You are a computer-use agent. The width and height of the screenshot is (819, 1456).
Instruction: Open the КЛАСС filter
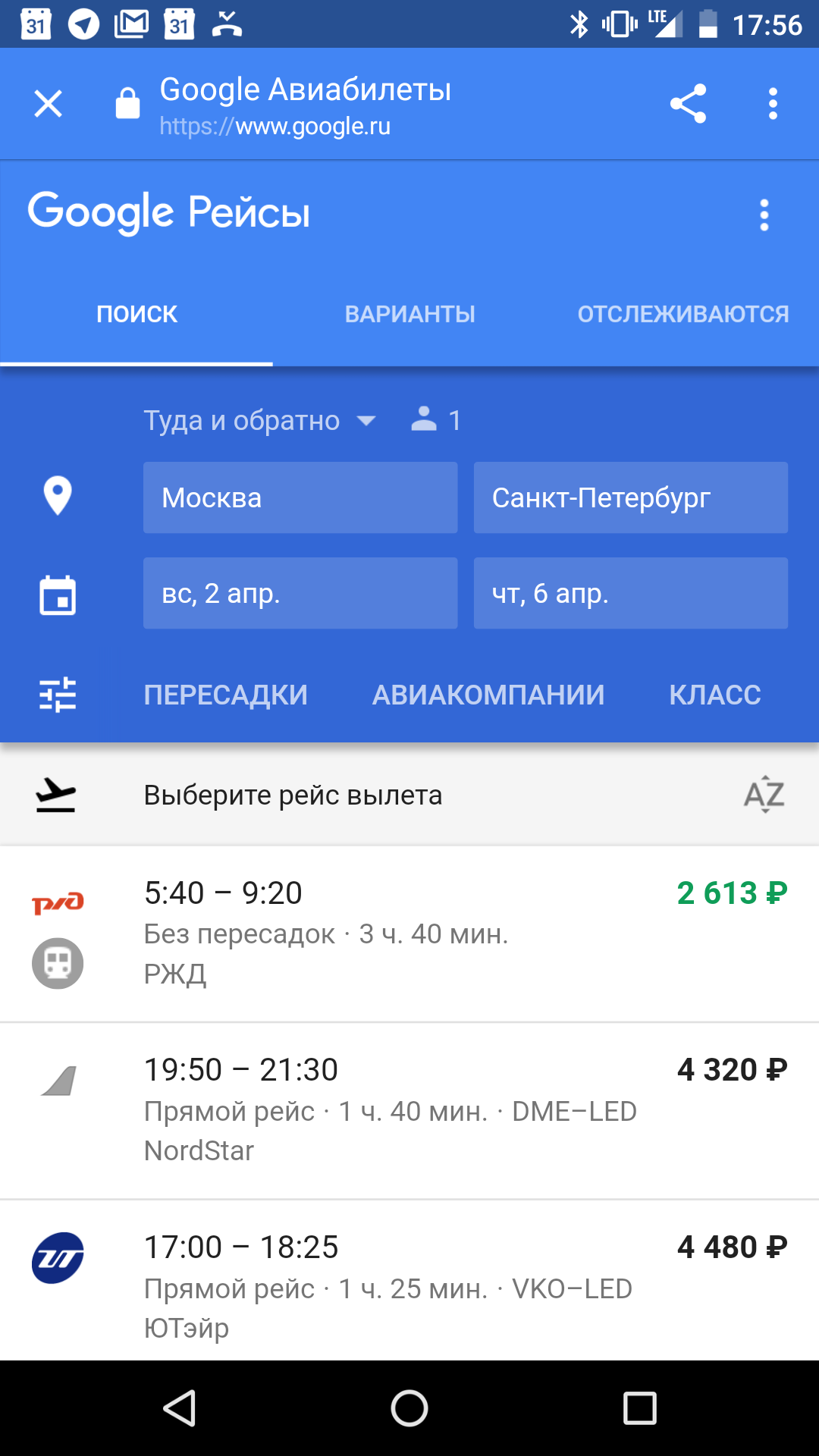[x=714, y=695]
